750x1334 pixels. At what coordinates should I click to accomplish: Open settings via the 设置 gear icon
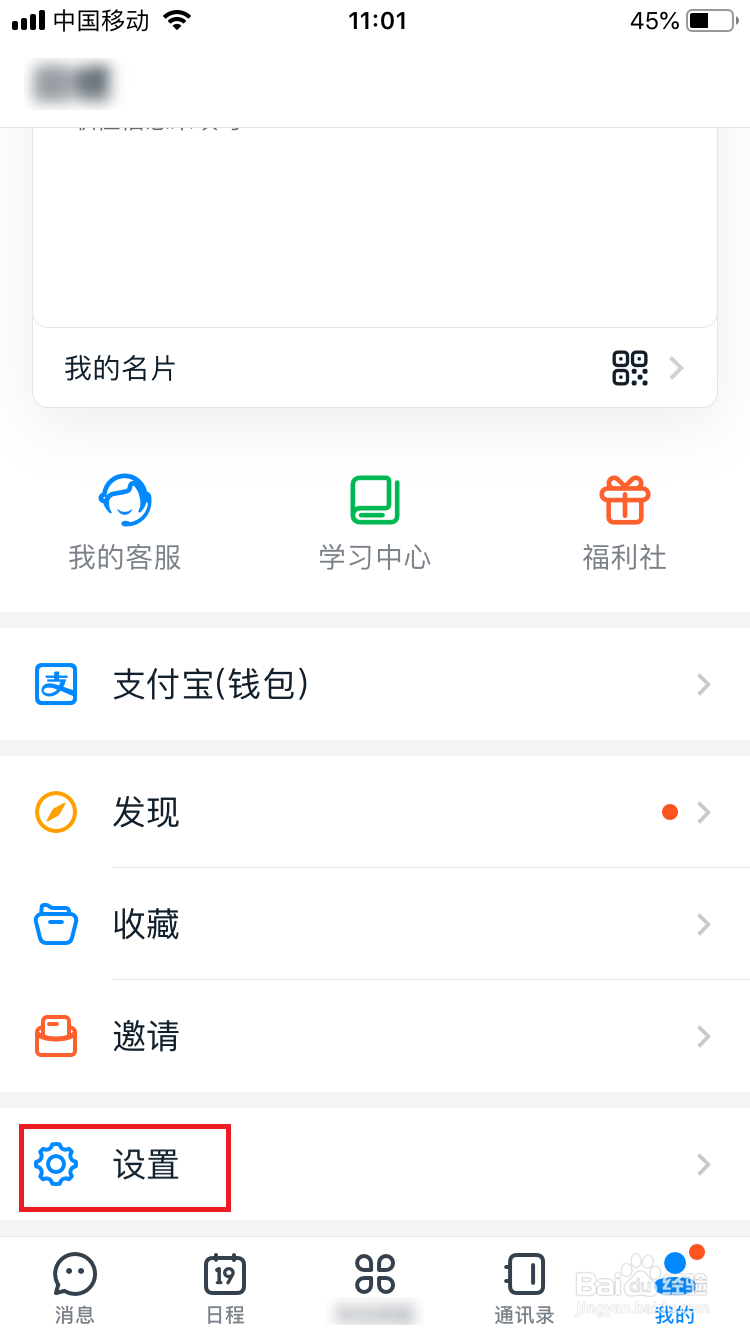(x=57, y=1164)
